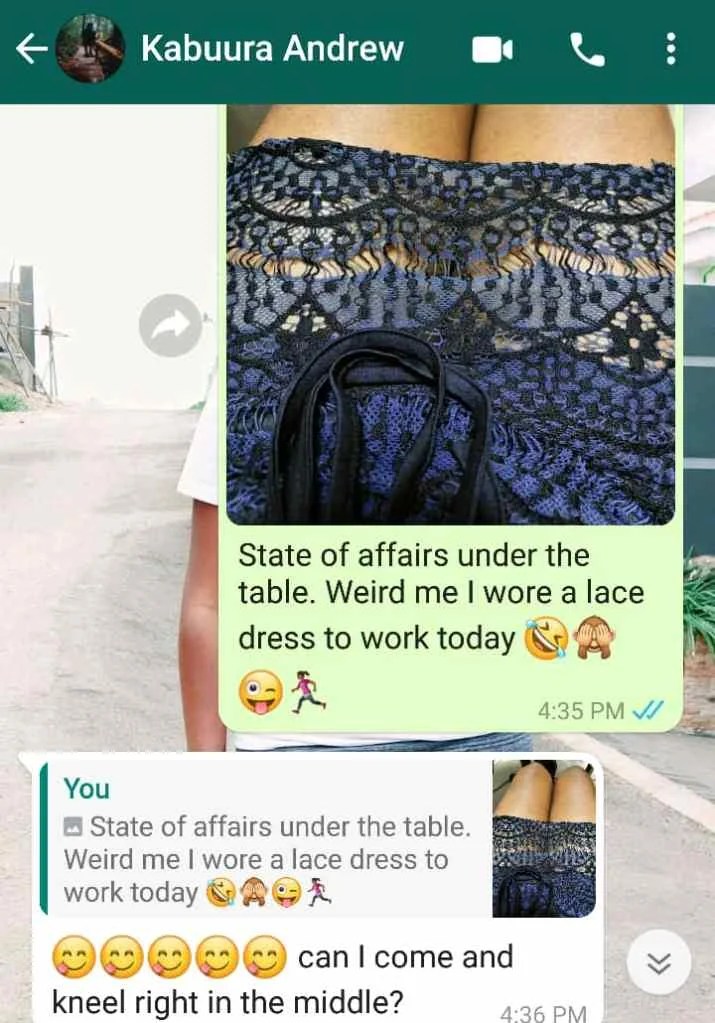The height and width of the screenshot is (1023, 715).
Task: Open the chat overflow menu
Action: coord(670,49)
